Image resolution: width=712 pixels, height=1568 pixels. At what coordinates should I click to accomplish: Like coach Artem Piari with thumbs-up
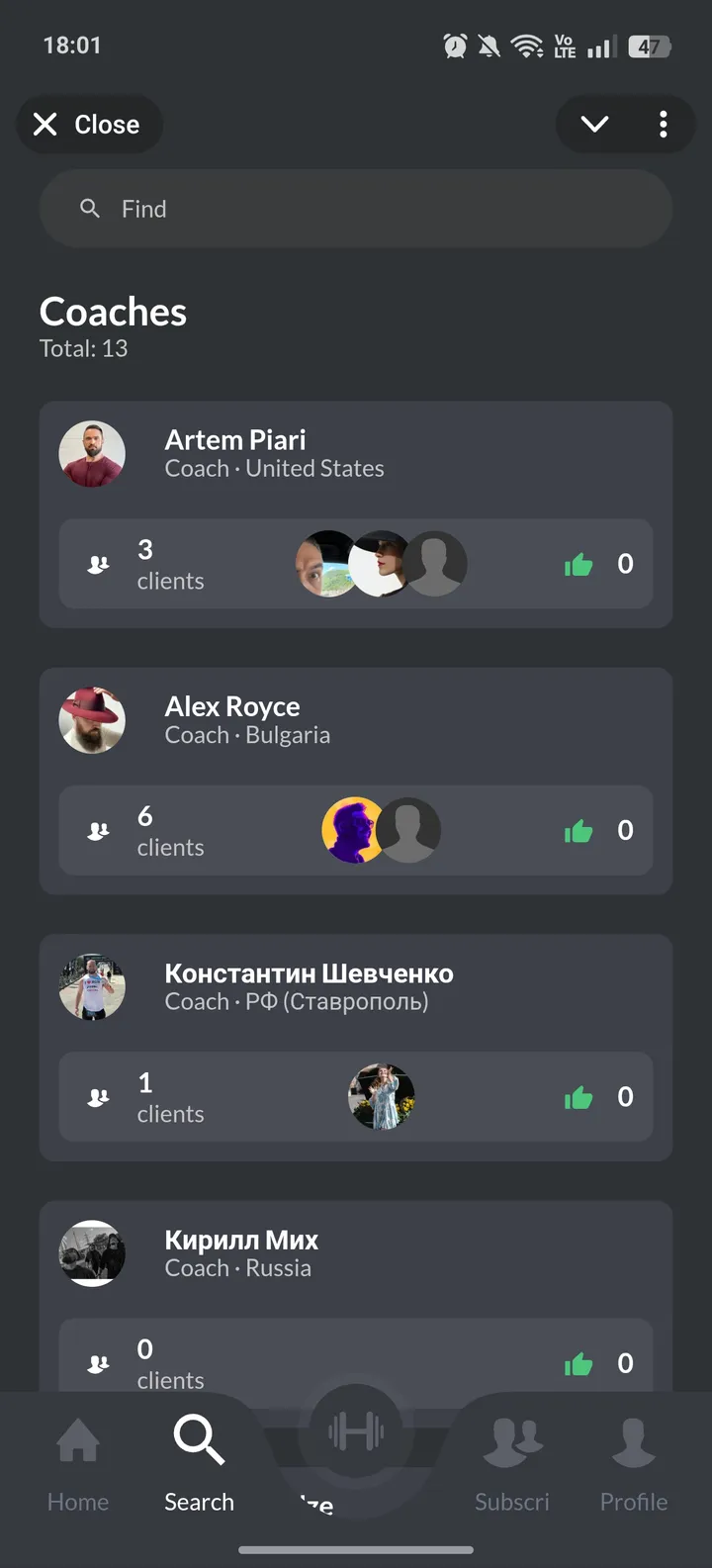(578, 565)
